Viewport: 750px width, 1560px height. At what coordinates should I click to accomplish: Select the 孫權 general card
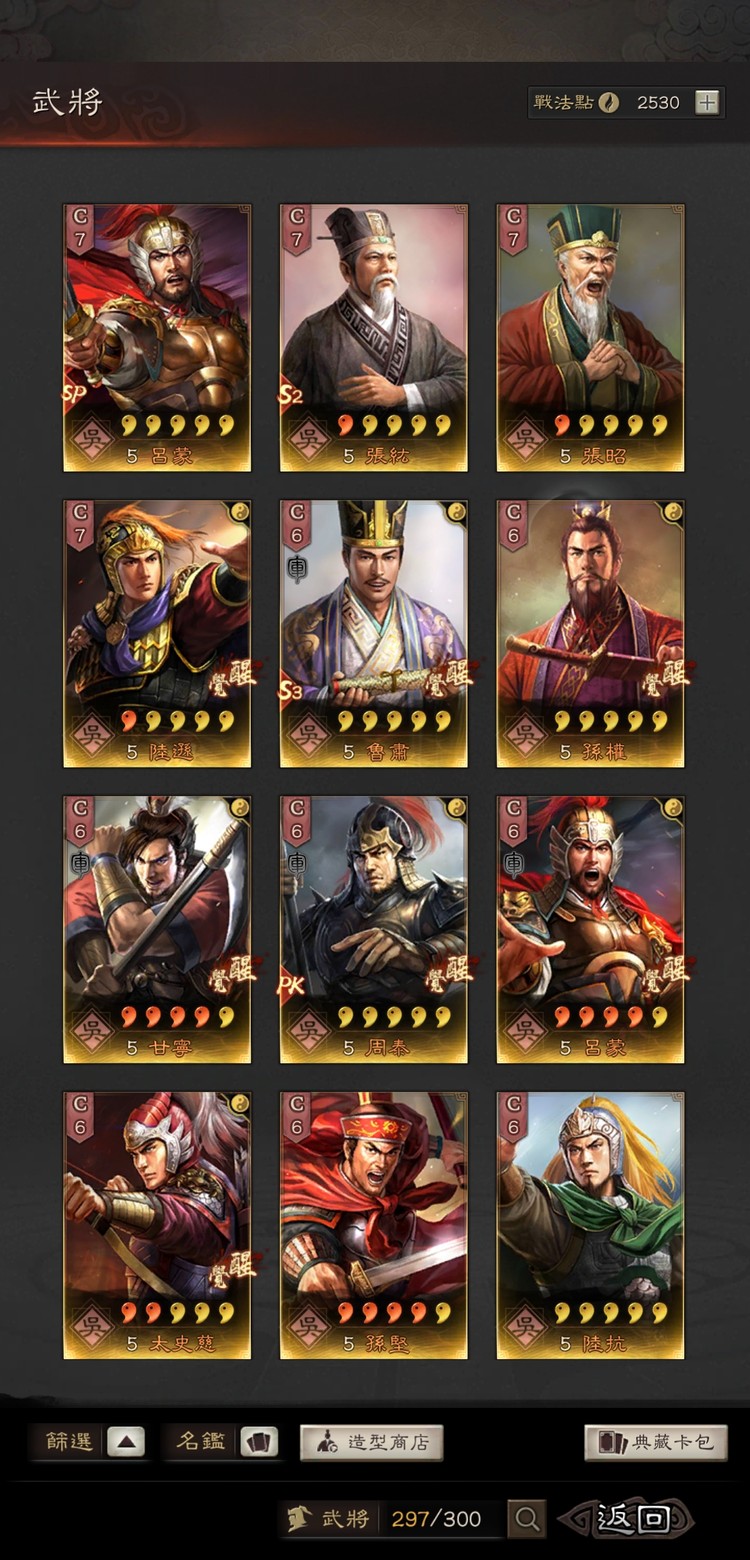(590, 633)
